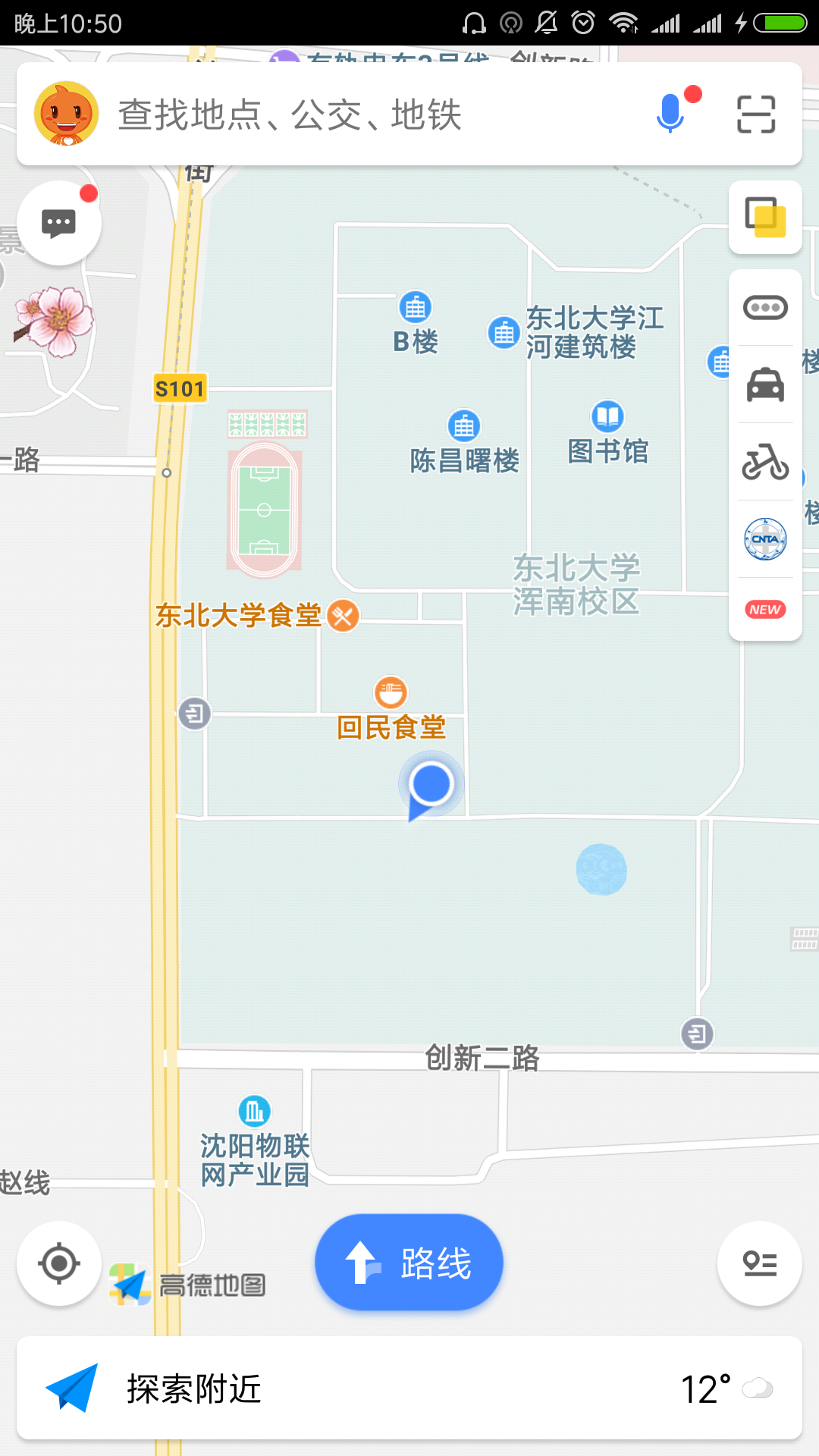The image size is (819, 1456).
Task: Open 探索附近 explore nearby panel
Action: pos(409,1389)
